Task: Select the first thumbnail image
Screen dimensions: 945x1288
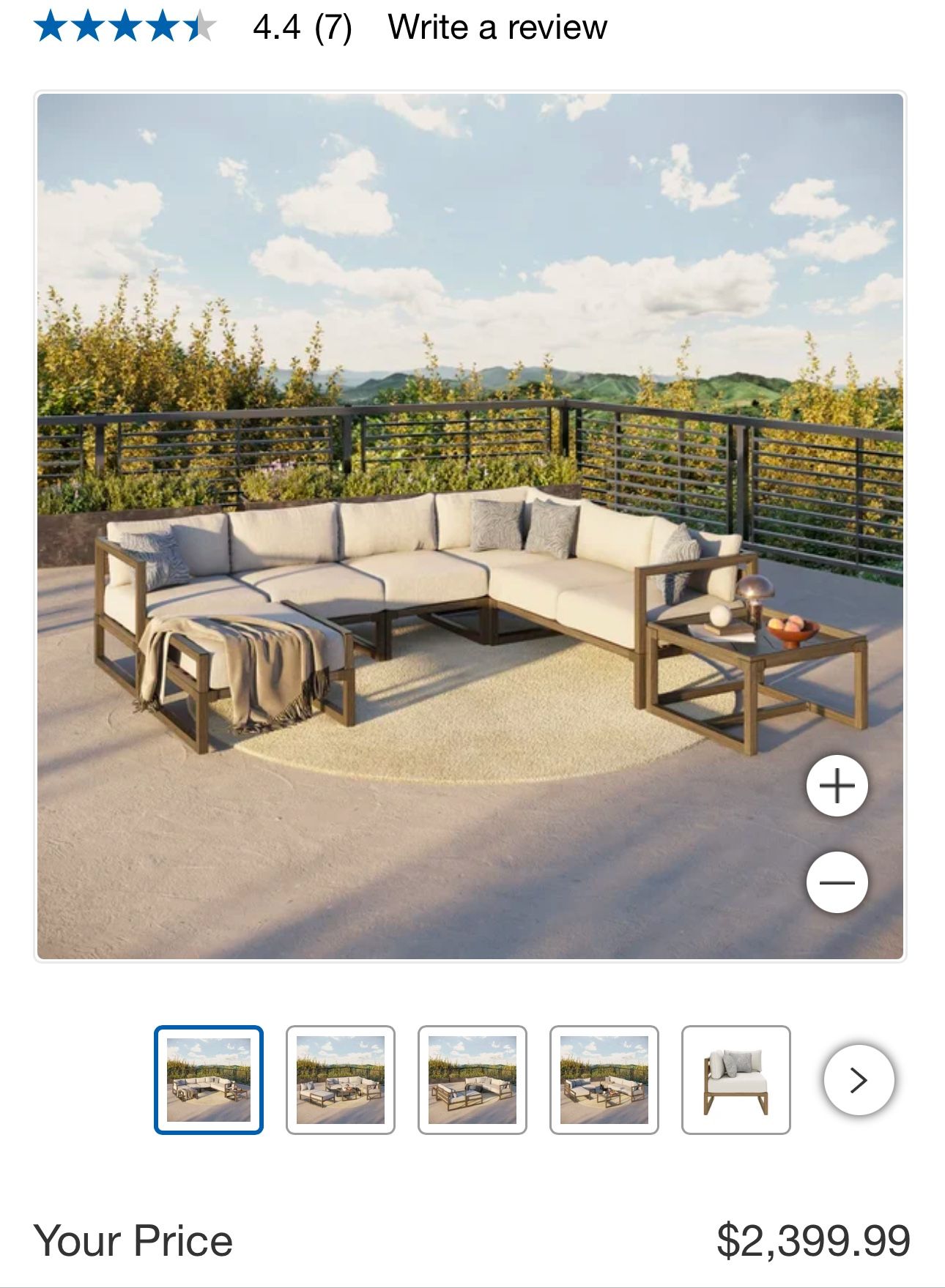Action: click(x=209, y=1079)
